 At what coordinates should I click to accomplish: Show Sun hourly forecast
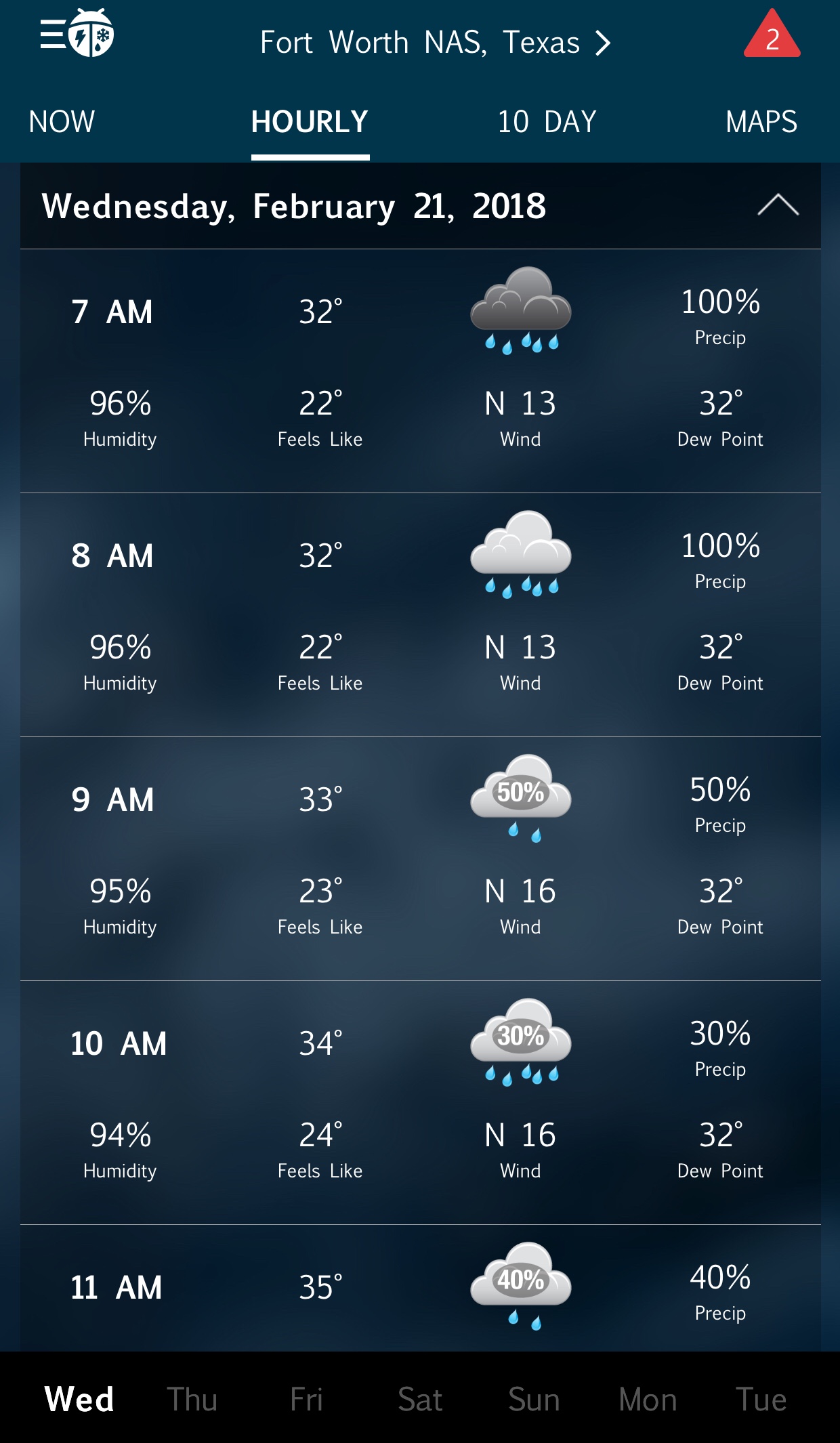pyautogui.click(x=534, y=1399)
